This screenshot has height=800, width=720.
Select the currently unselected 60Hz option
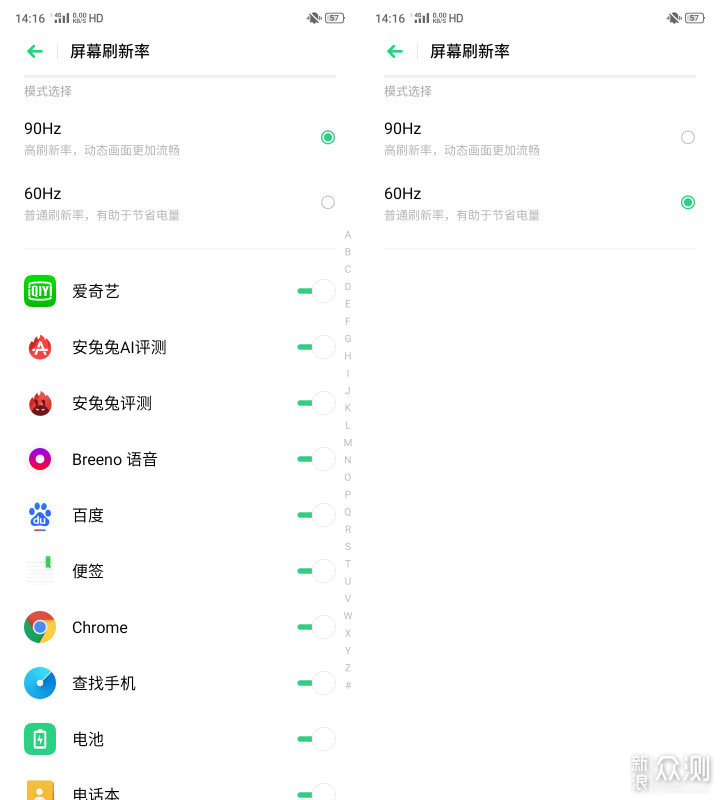[328, 202]
